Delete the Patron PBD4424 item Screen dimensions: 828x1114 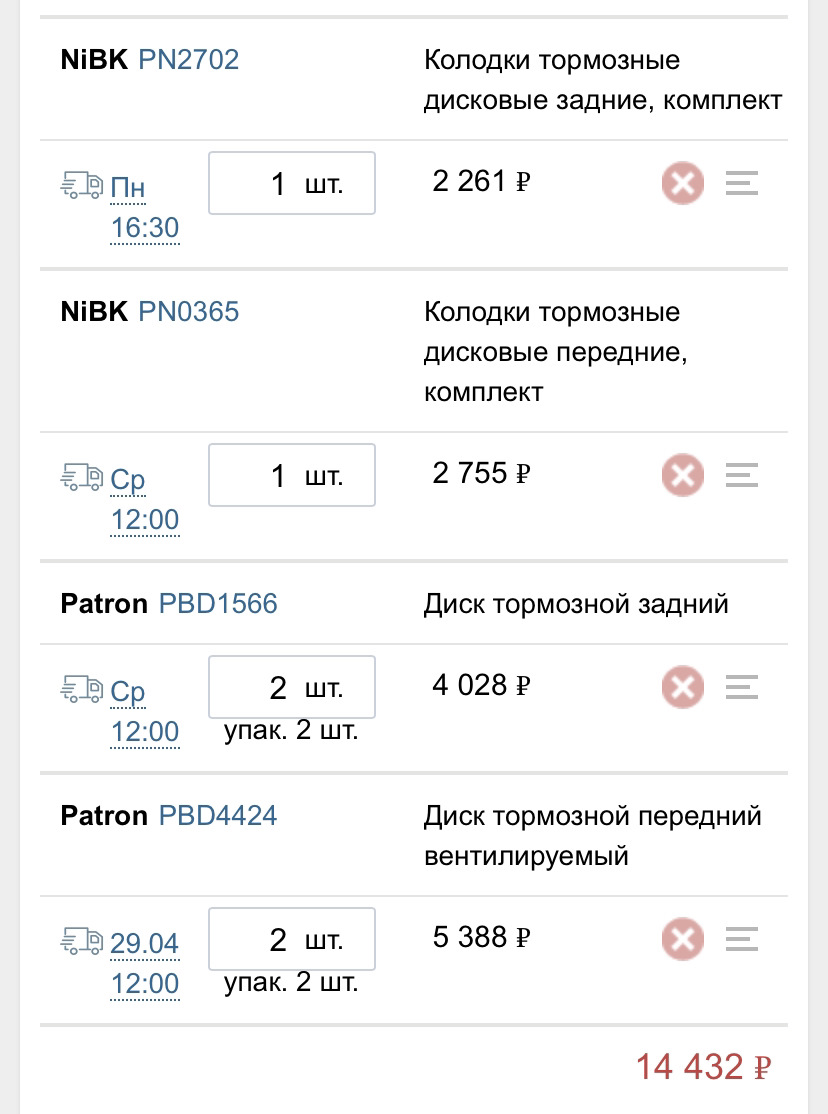[x=682, y=939]
